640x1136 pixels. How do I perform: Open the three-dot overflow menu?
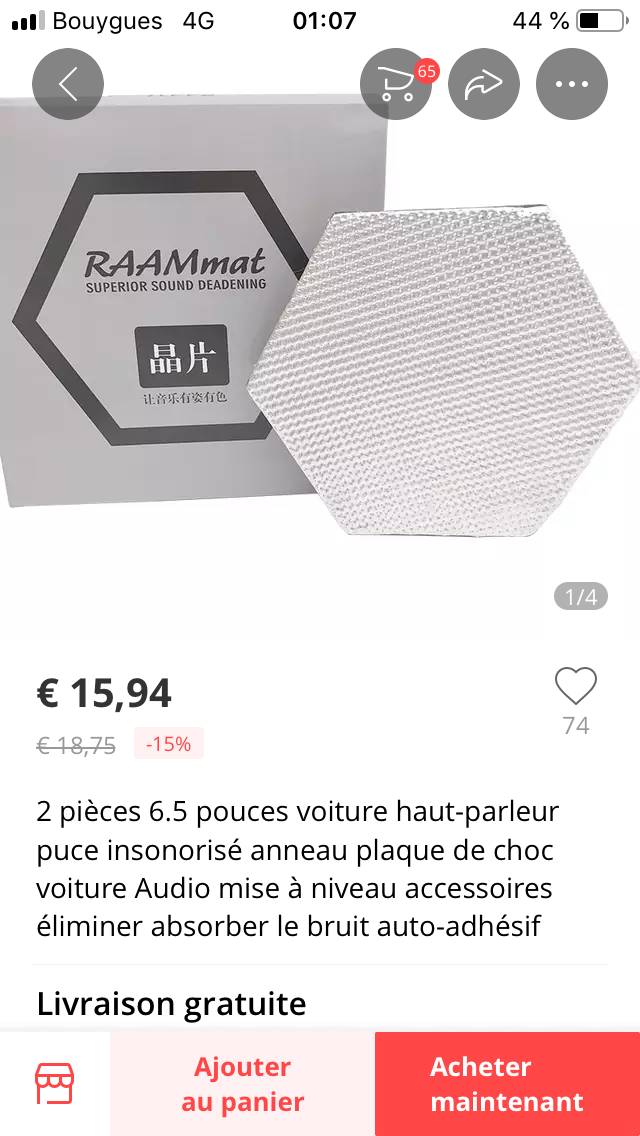pos(572,84)
